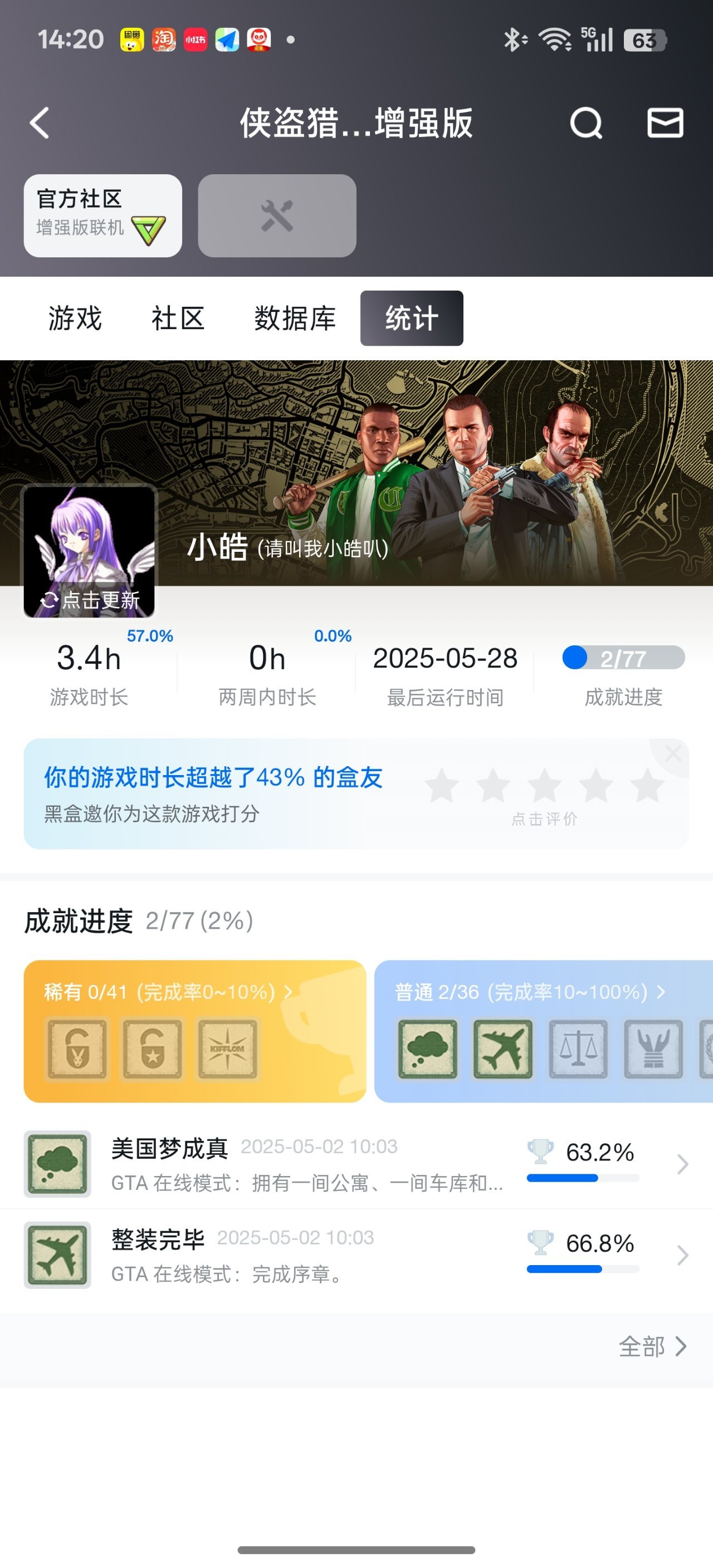Switch to the 数据库 tab
713x1568 pixels.
point(295,318)
